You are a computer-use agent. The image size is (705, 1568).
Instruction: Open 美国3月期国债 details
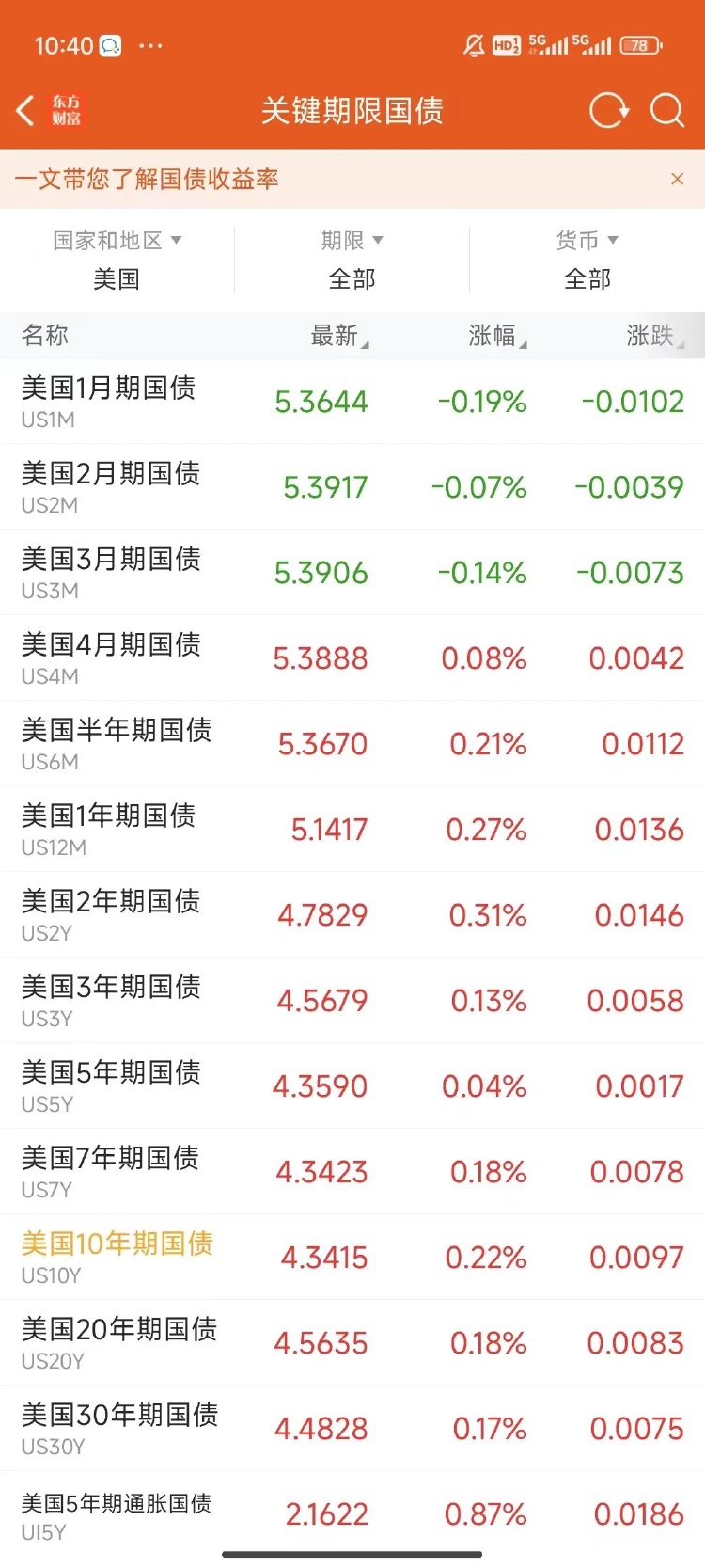352,573
